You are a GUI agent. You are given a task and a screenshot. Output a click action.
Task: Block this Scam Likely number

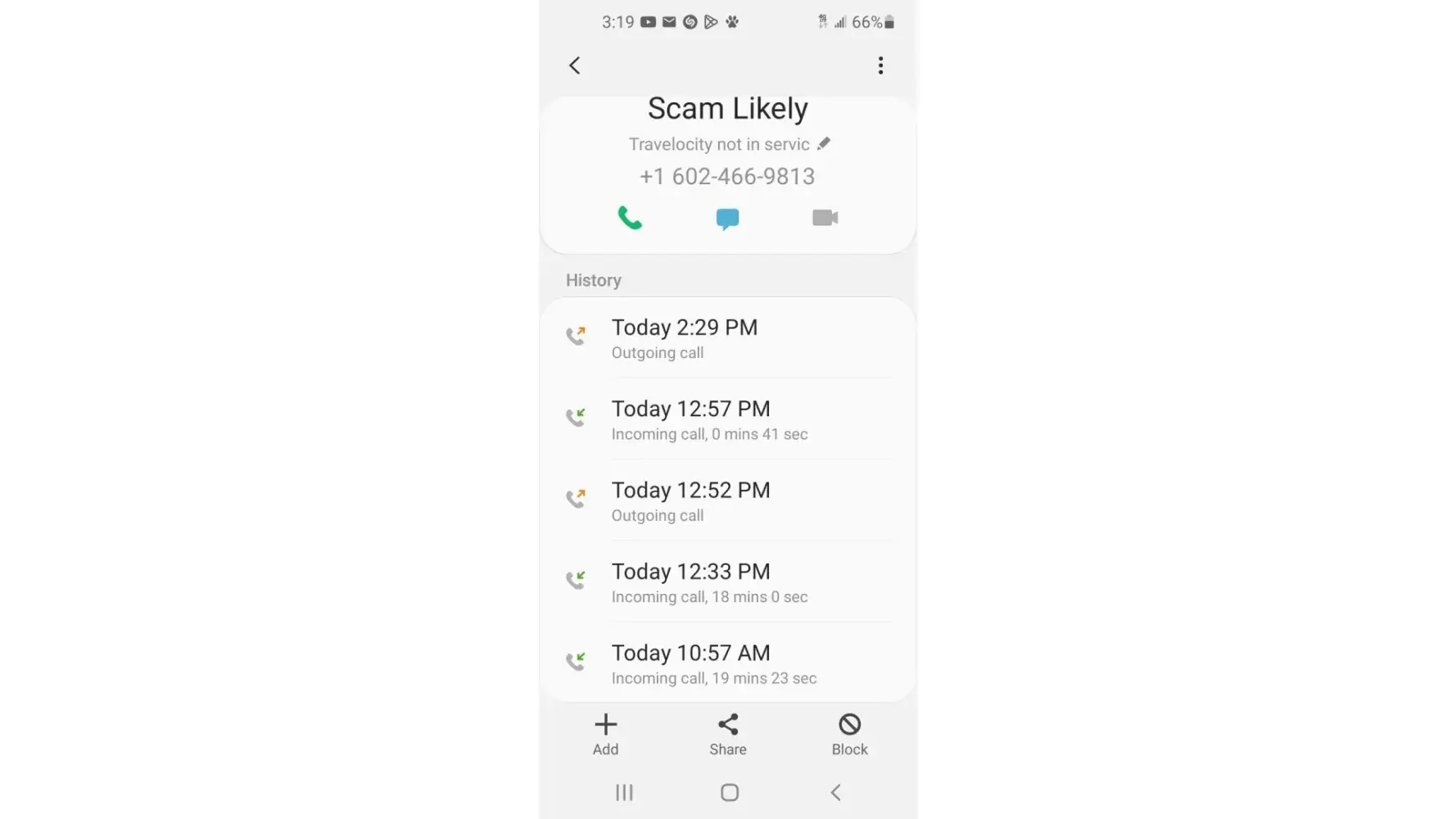coord(849,734)
